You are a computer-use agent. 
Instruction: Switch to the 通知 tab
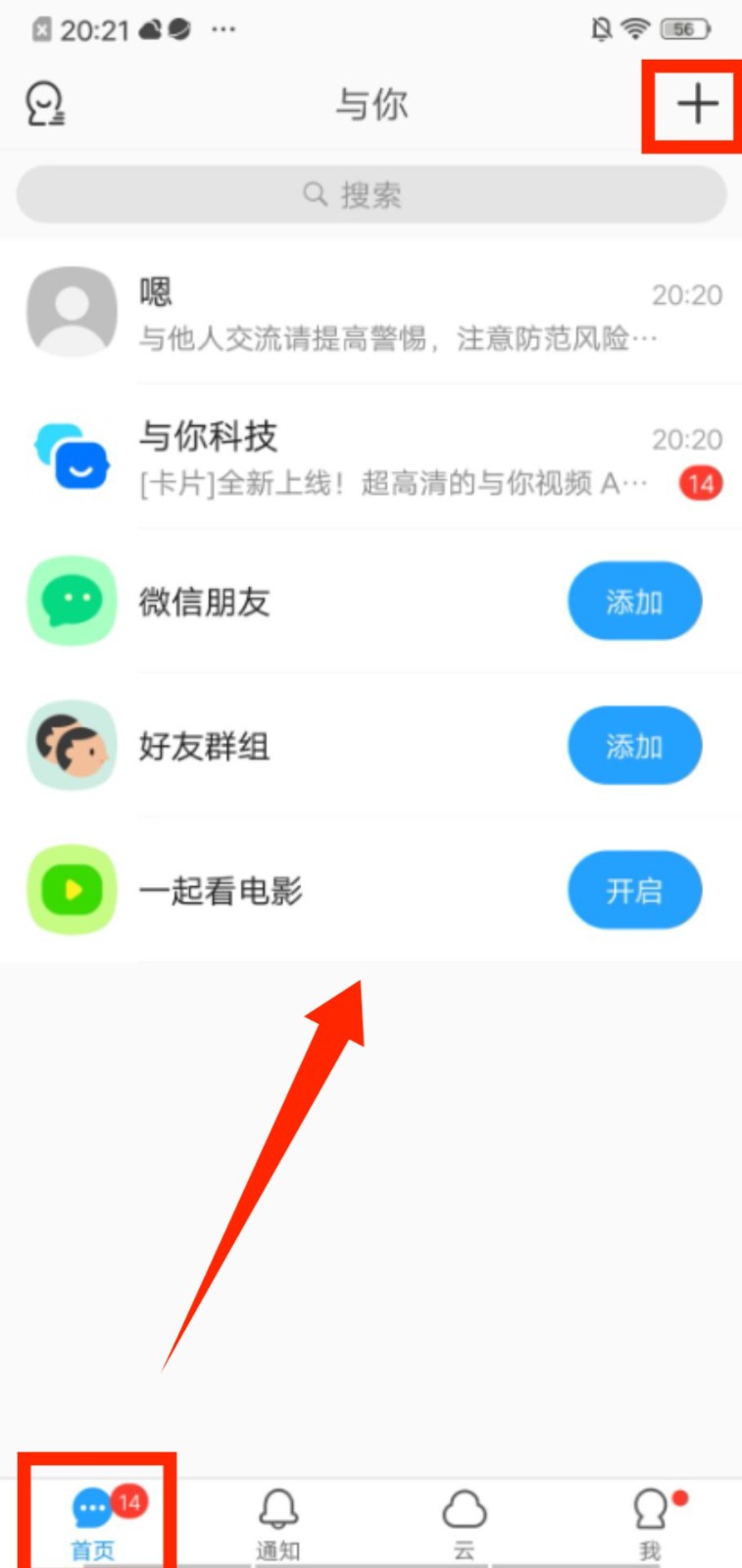coord(278,1522)
